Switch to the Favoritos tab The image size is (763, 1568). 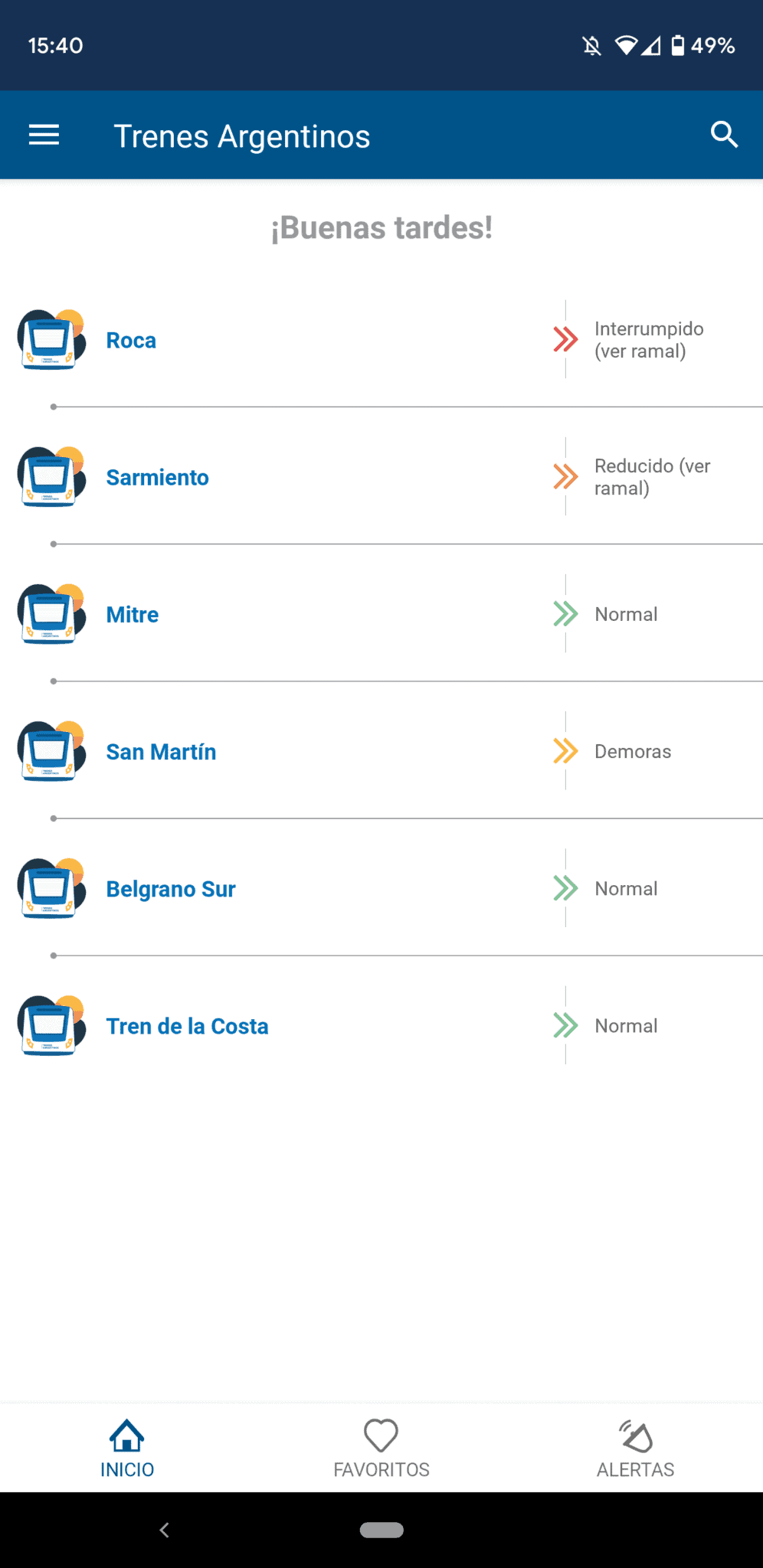click(381, 1448)
